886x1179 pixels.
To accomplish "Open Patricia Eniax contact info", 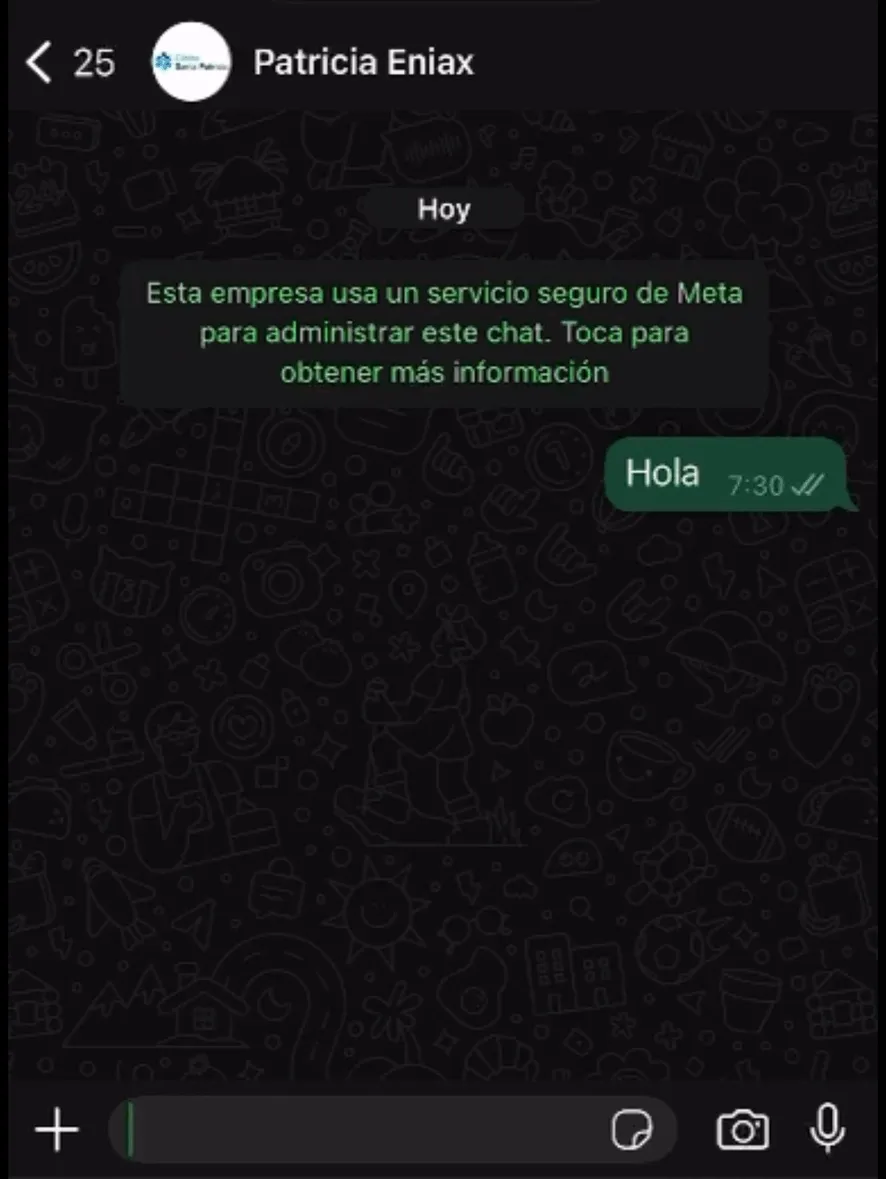I will point(363,62).
